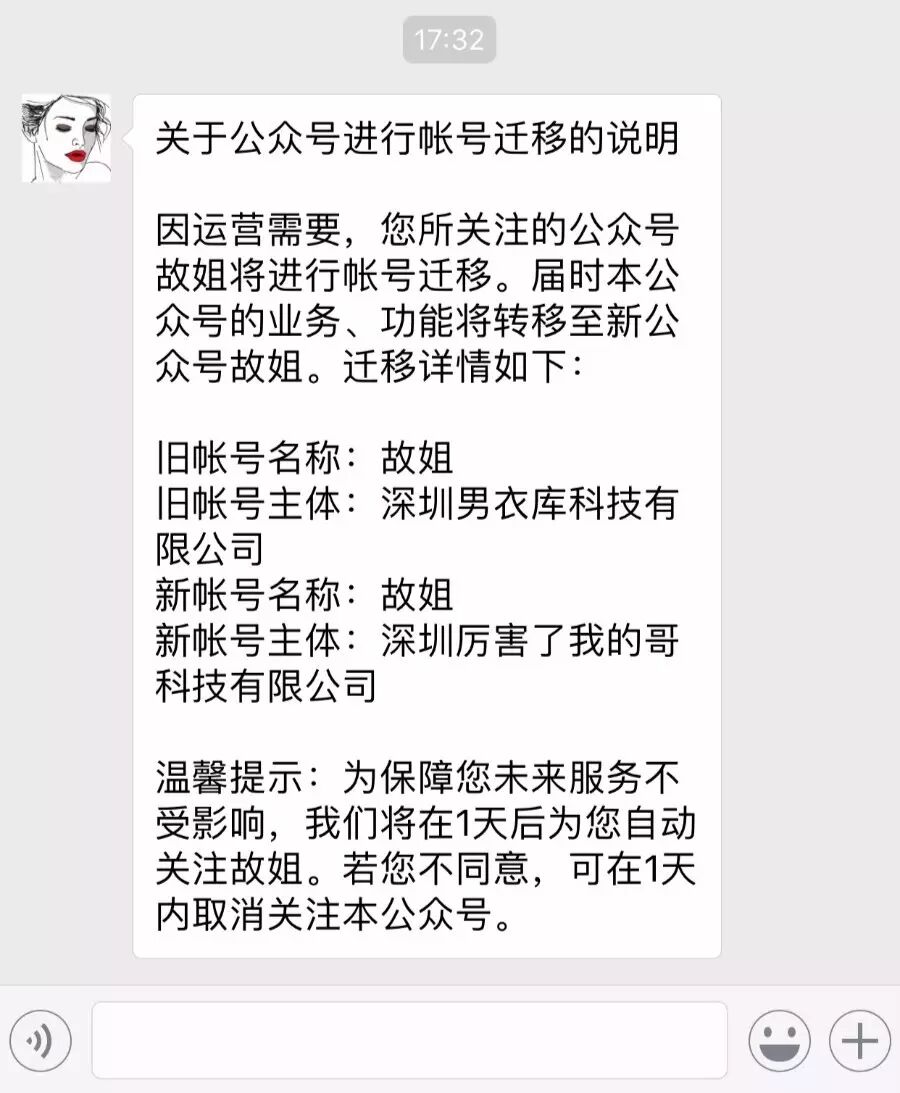900x1093 pixels.
Task: Switch to voice message input
Action: point(41,1041)
